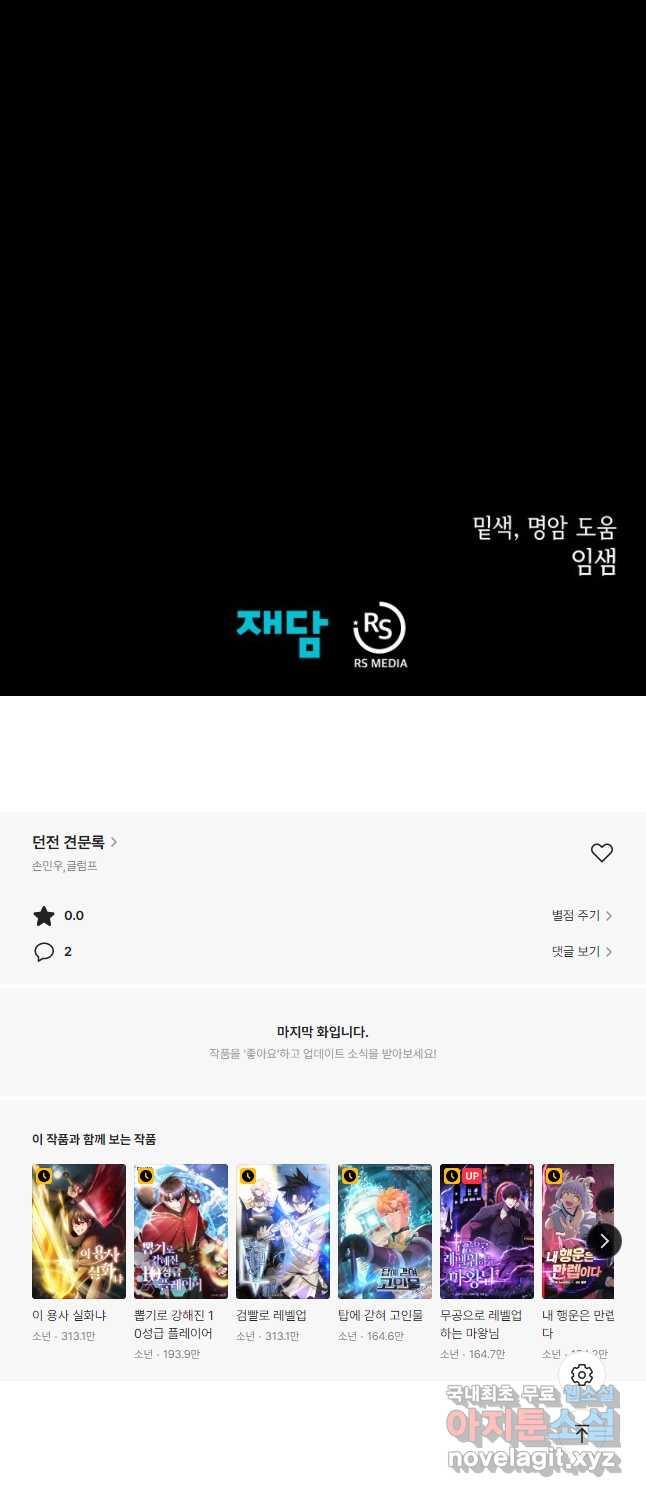The width and height of the screenshot is (646, 1497).
Task: Tap 별점 주기 to rate
Action: click(x=581, y=915)
